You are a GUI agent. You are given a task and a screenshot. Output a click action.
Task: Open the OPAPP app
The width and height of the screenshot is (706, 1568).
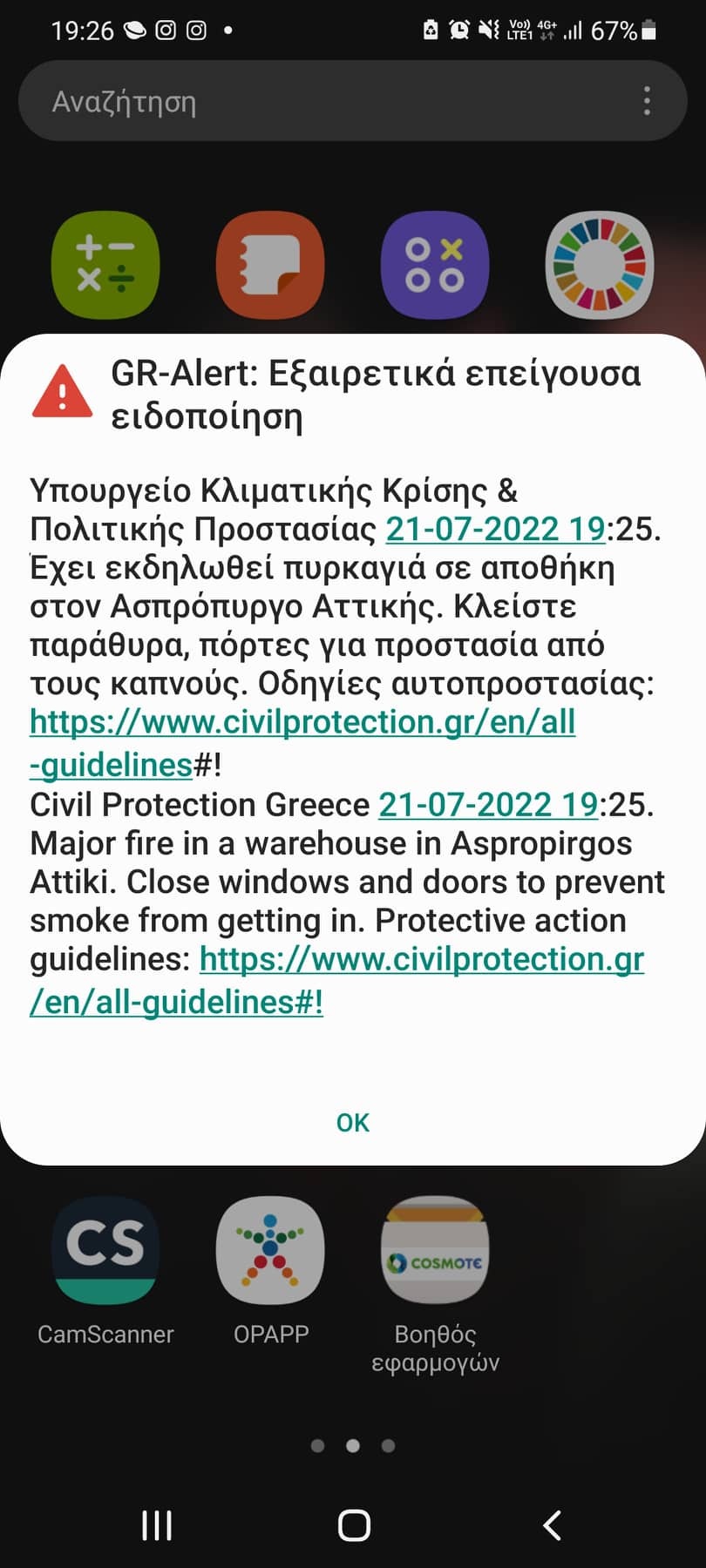tap(270, 1251)
